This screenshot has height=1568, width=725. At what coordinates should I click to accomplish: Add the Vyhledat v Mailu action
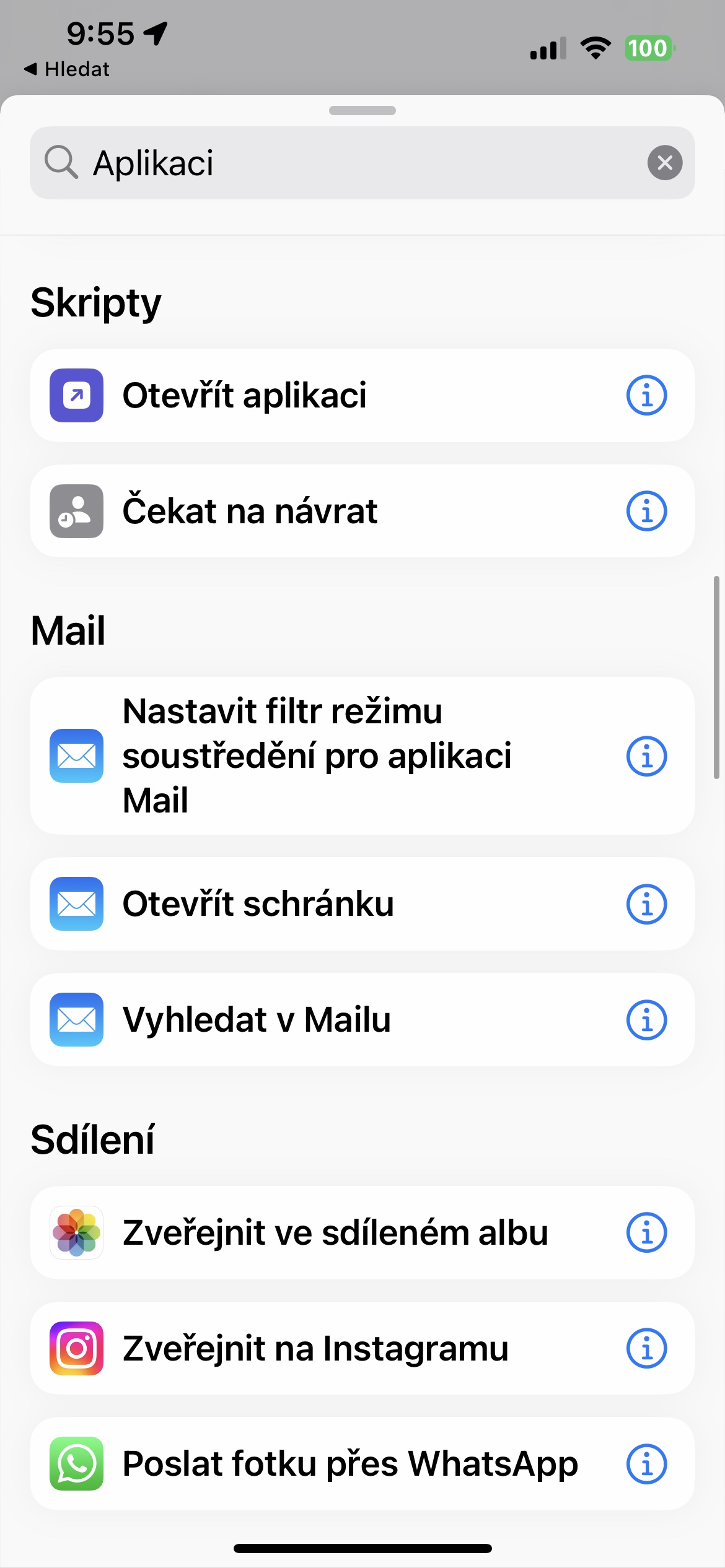310,1019
